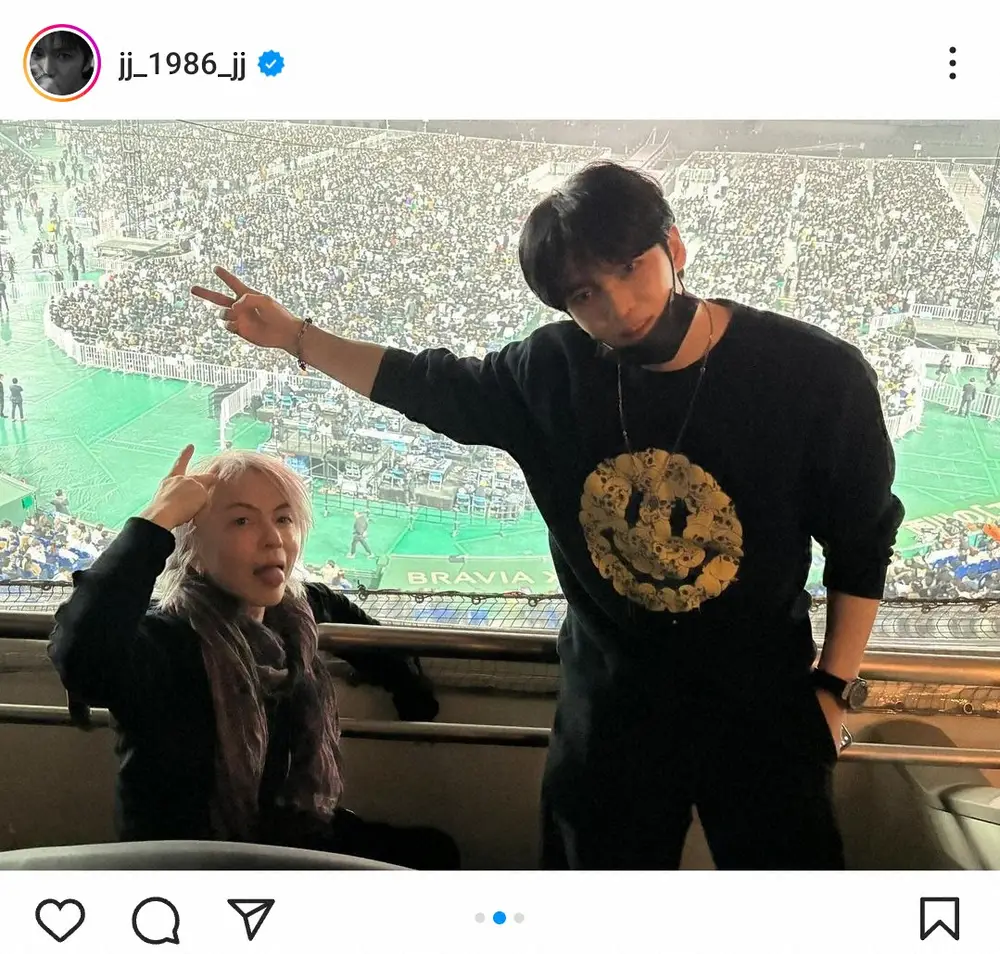This screenshot has width=1000, height=954.
Task: Open the jj_1986_jj username link
Action: 181,64
